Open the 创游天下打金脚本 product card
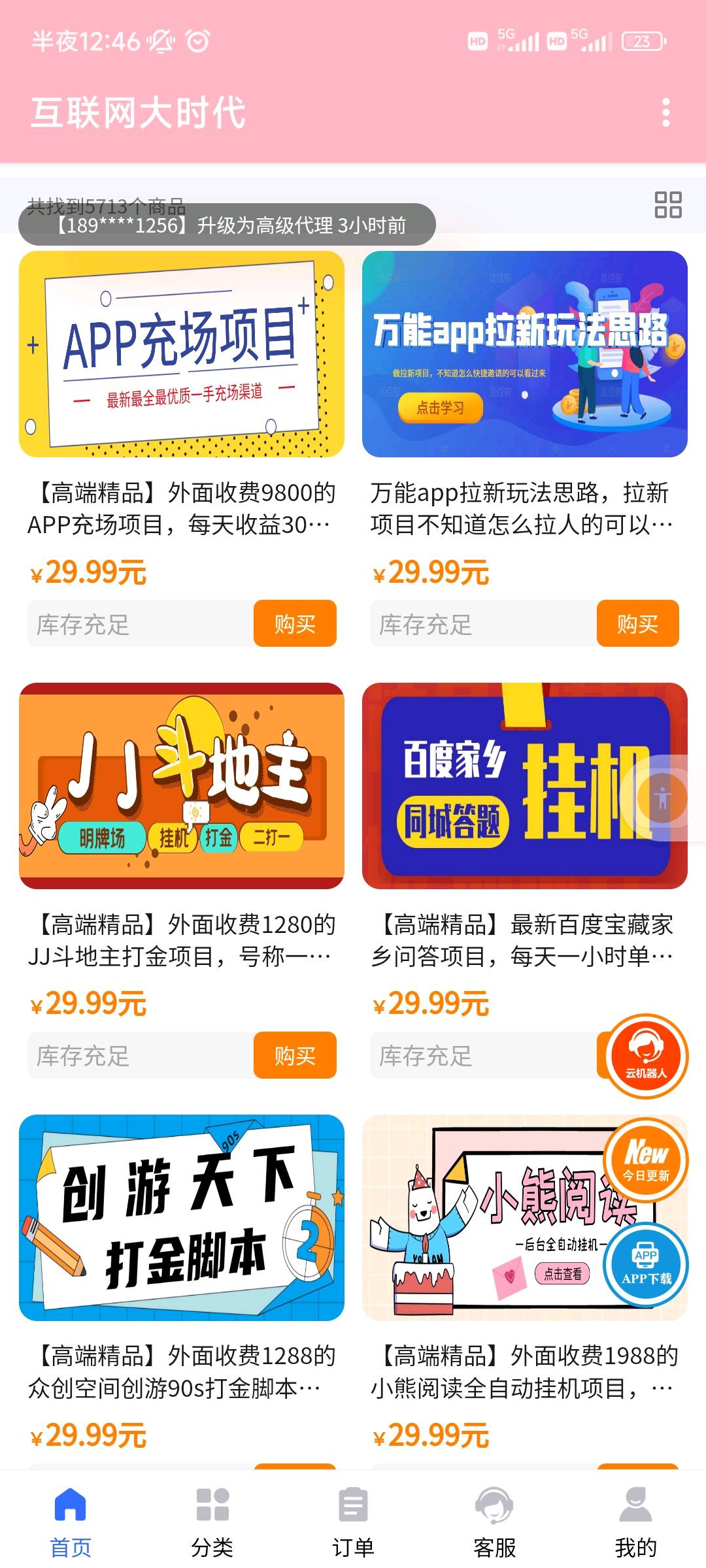706x1568 pixels. pos(182,1217)
